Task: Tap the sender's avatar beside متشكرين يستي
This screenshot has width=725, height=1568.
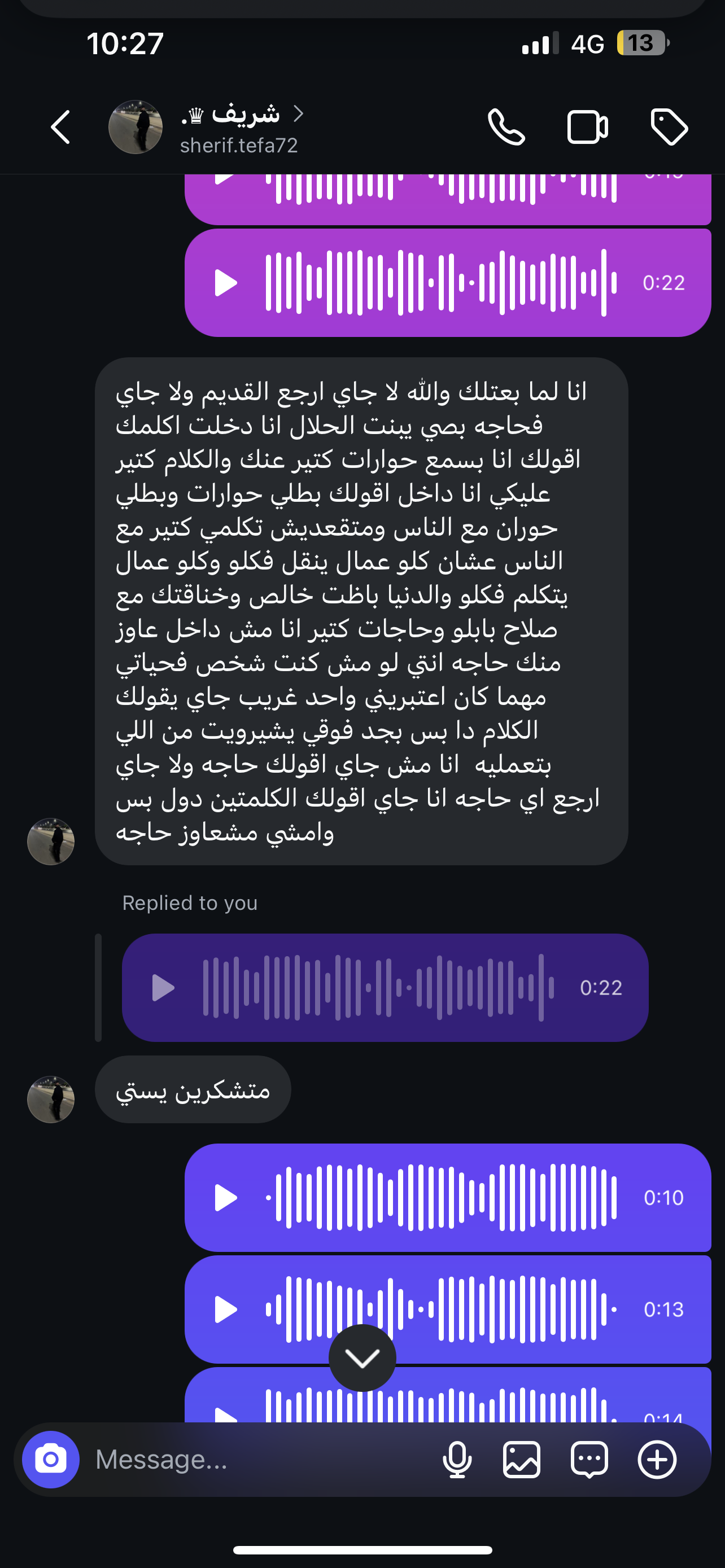Action: coord(50,1100)
